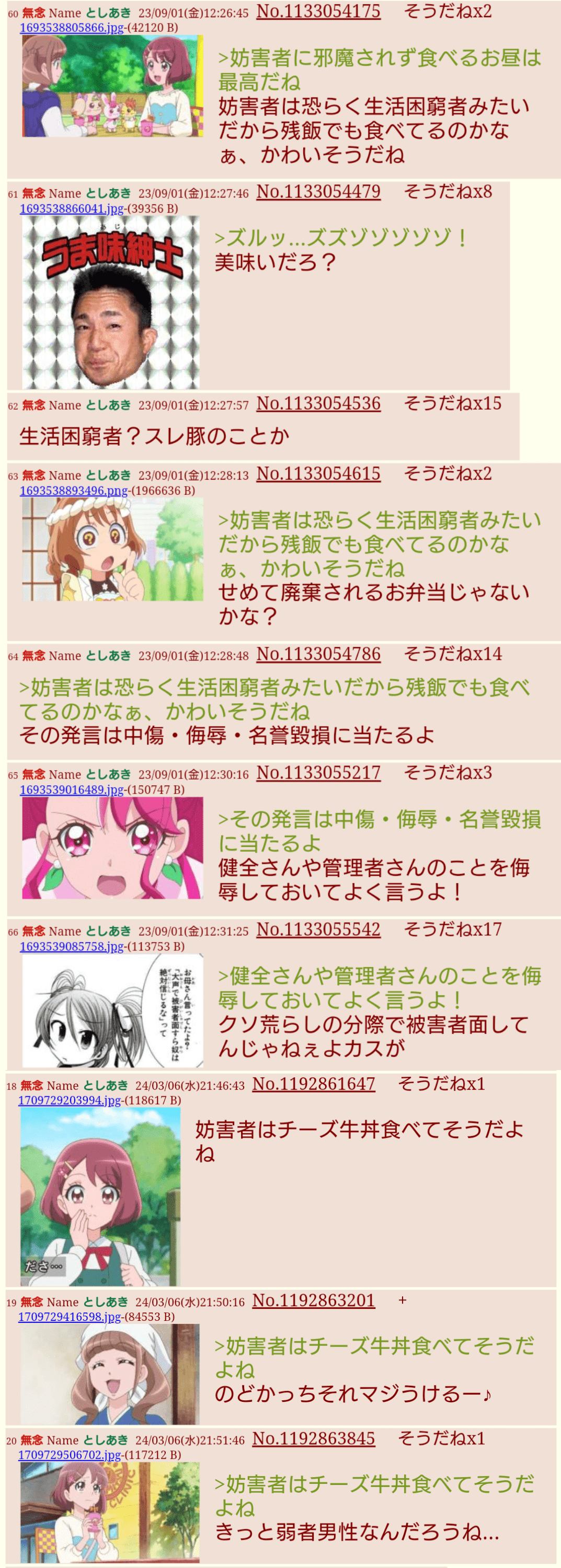Viewport: 561px width, 1568px height.
Task: Open file link 1709729416598.jpg
Action: point(69,1317)
